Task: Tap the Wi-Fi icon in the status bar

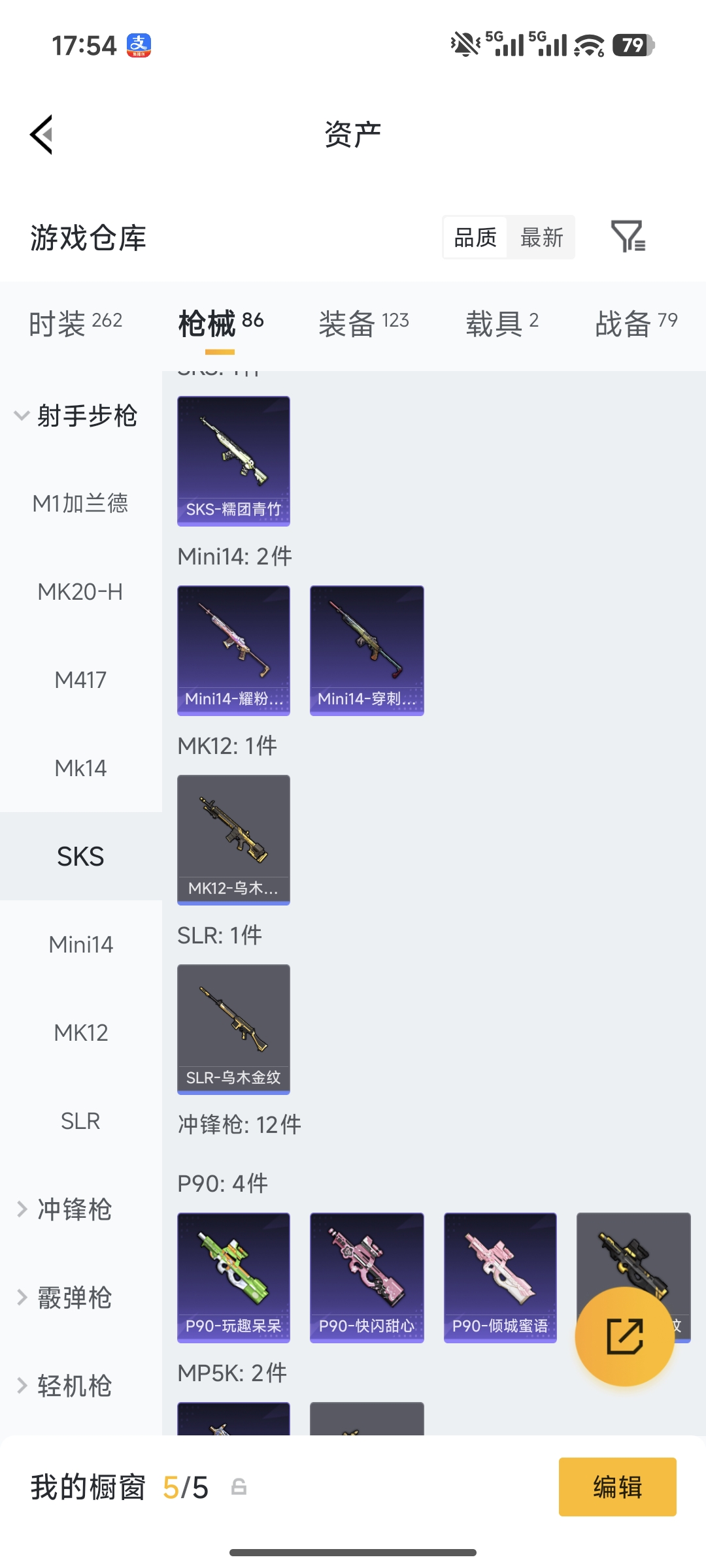Action: pos(587,45)
